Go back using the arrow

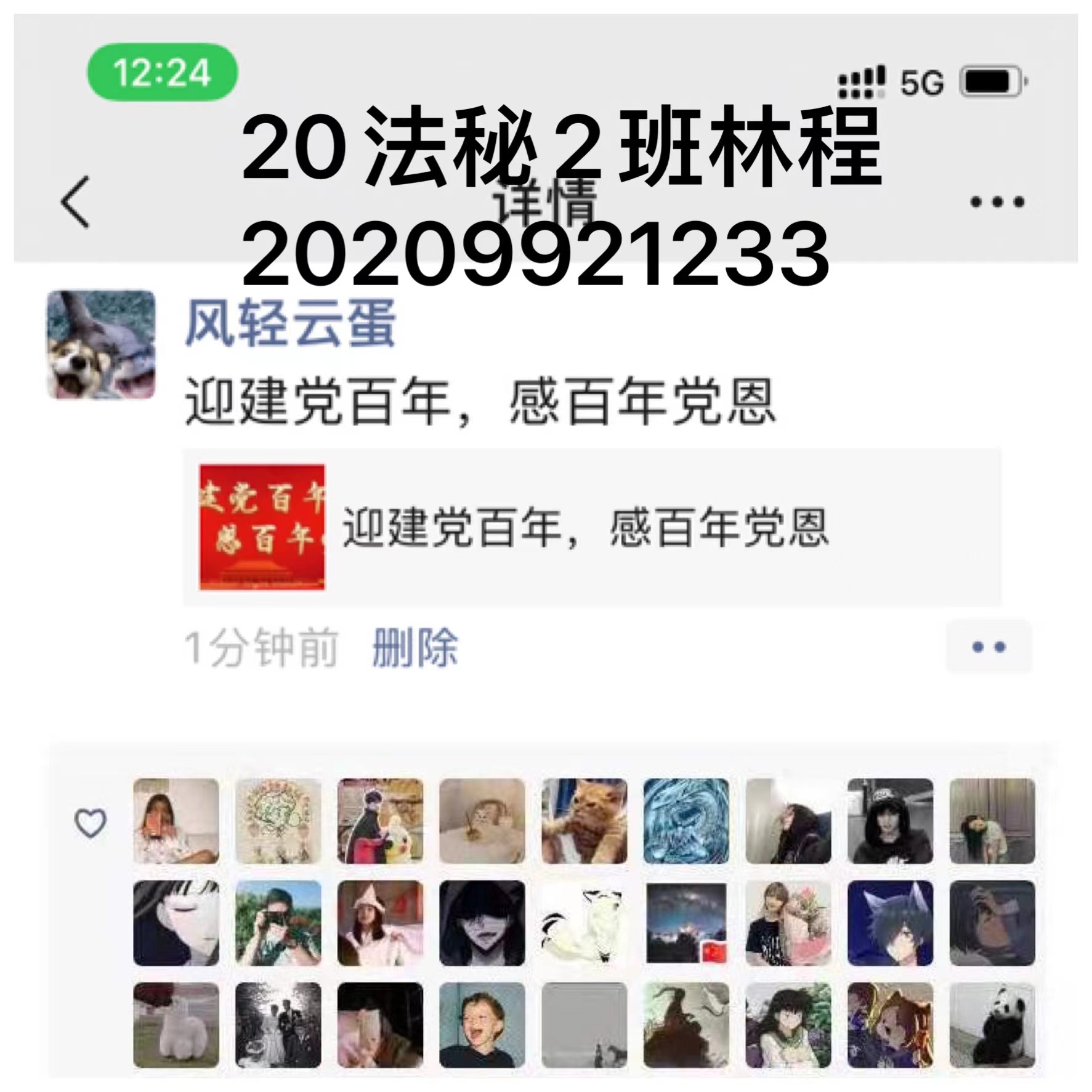tap(76, 202)
